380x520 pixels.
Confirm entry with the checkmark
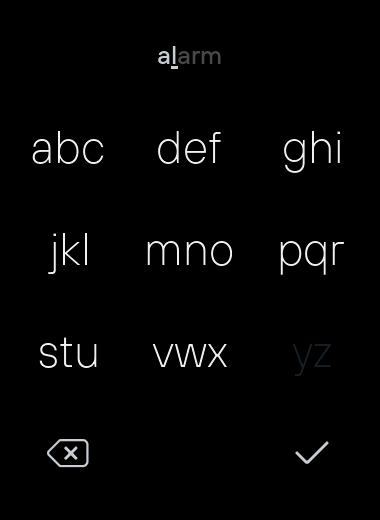312,452
